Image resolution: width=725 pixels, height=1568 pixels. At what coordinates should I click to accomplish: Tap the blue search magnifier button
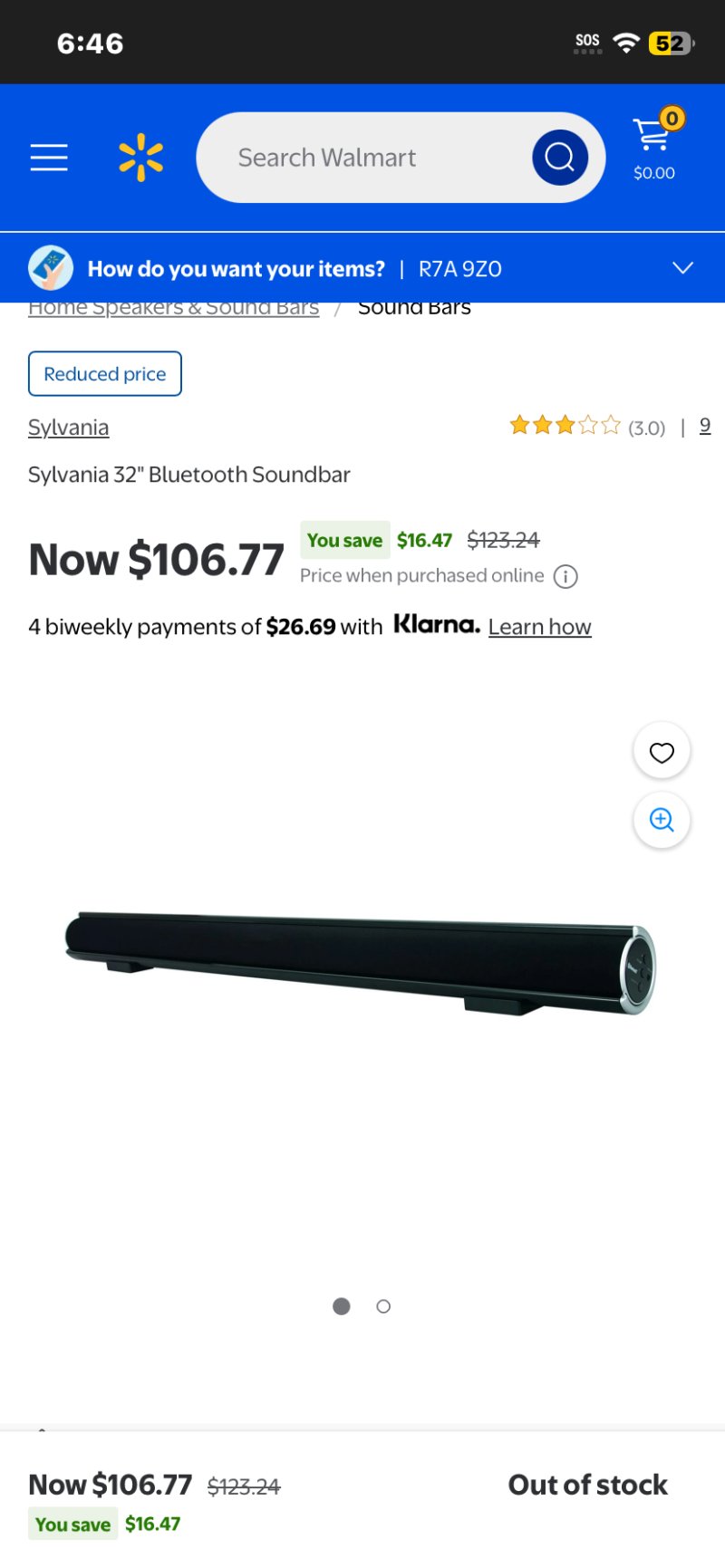[559, 158]
